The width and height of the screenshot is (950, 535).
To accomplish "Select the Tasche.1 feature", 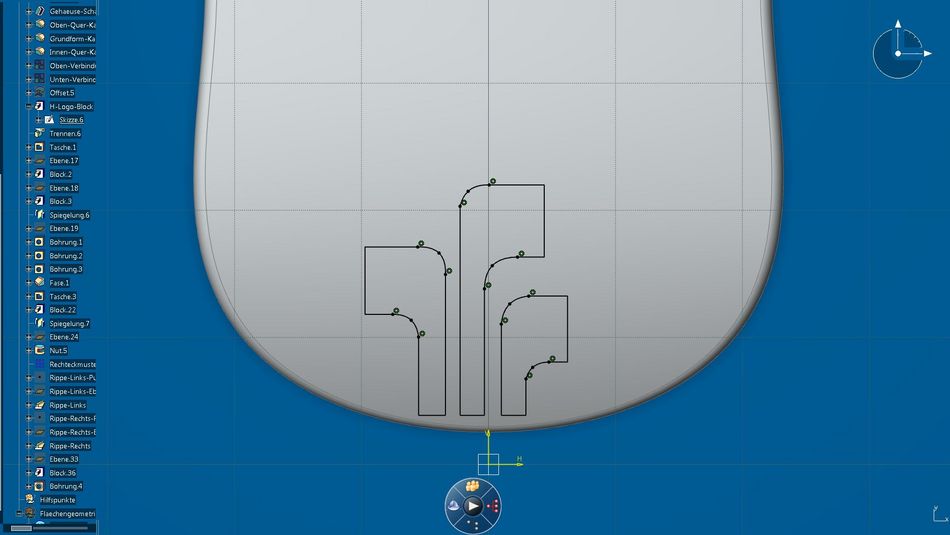I will coord(63,147).
